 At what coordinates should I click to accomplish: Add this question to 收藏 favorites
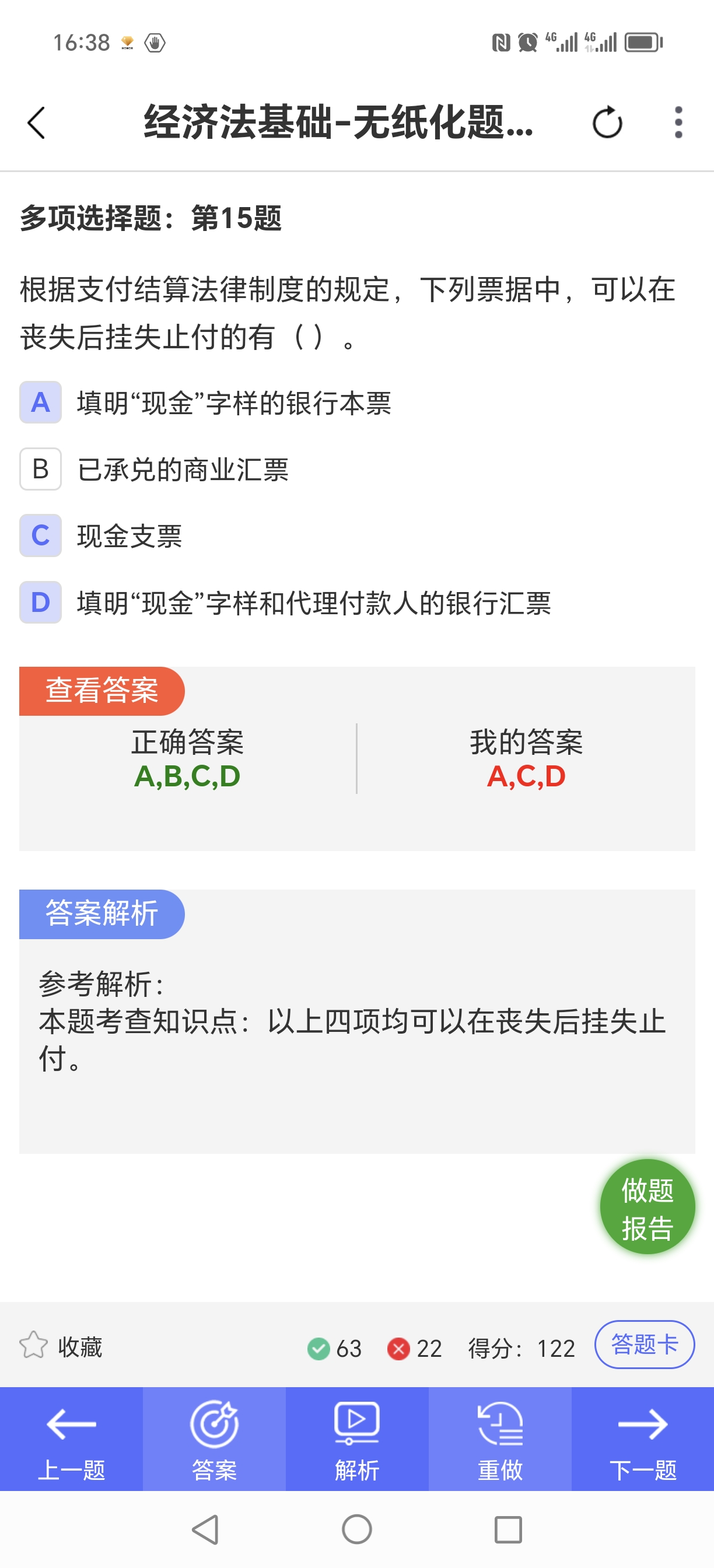[x=61, y=1347]
